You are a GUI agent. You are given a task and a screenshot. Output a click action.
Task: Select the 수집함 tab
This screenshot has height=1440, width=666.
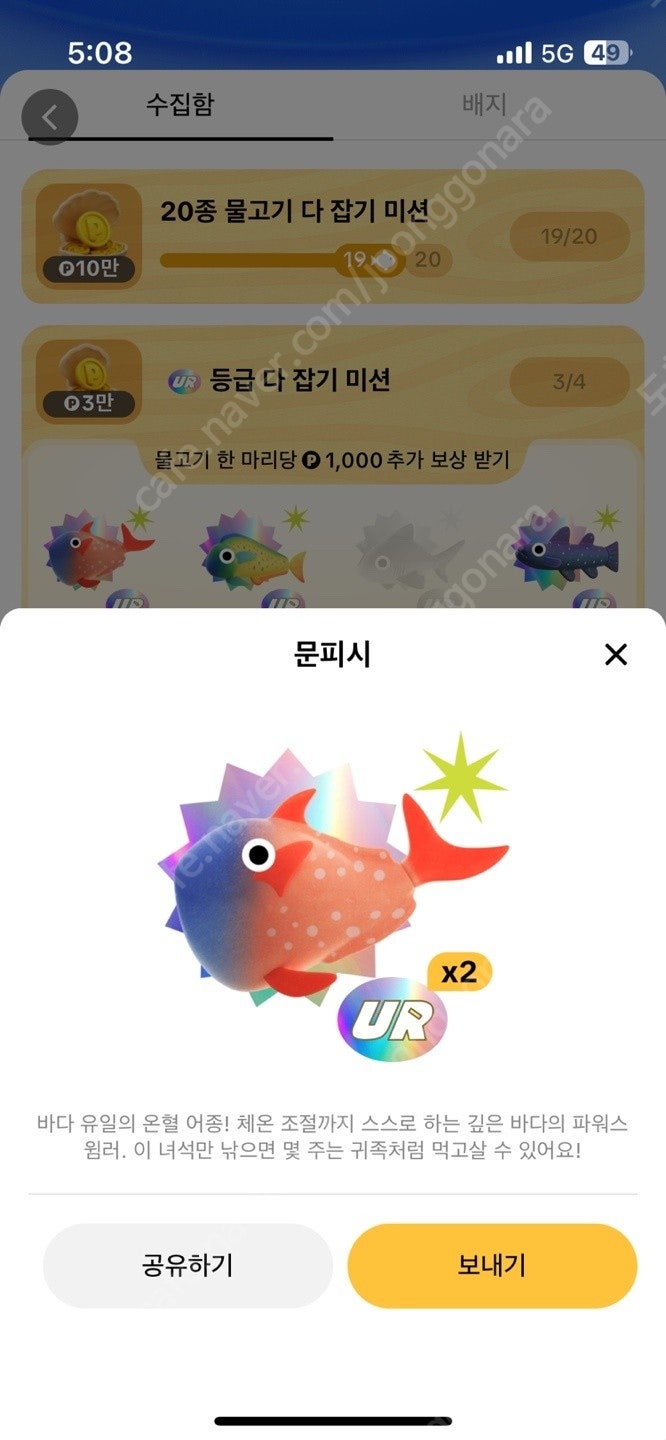pyautogui.click(x=180, y=106)
